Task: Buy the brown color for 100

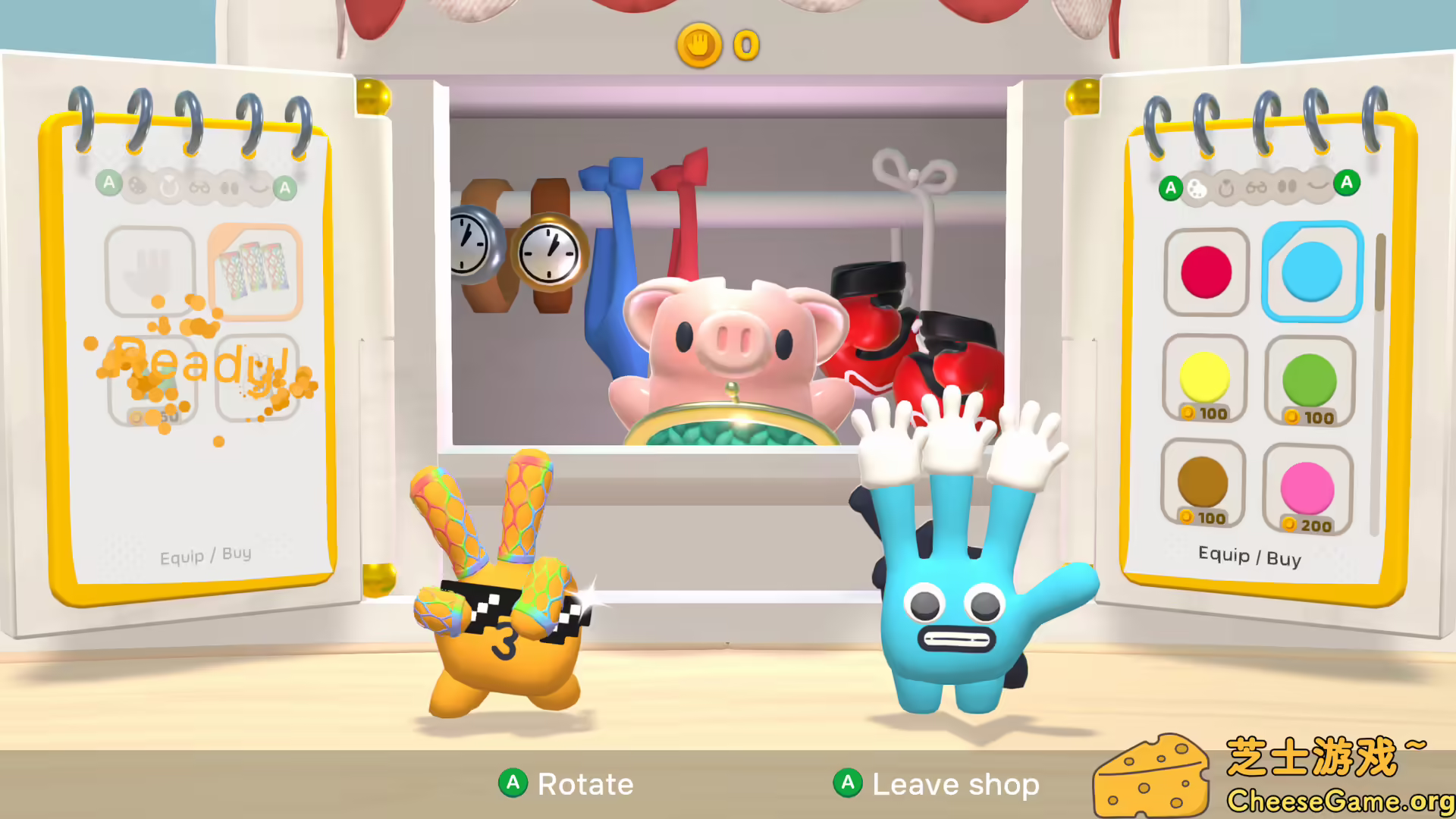Action: (x=1203, y=483)
